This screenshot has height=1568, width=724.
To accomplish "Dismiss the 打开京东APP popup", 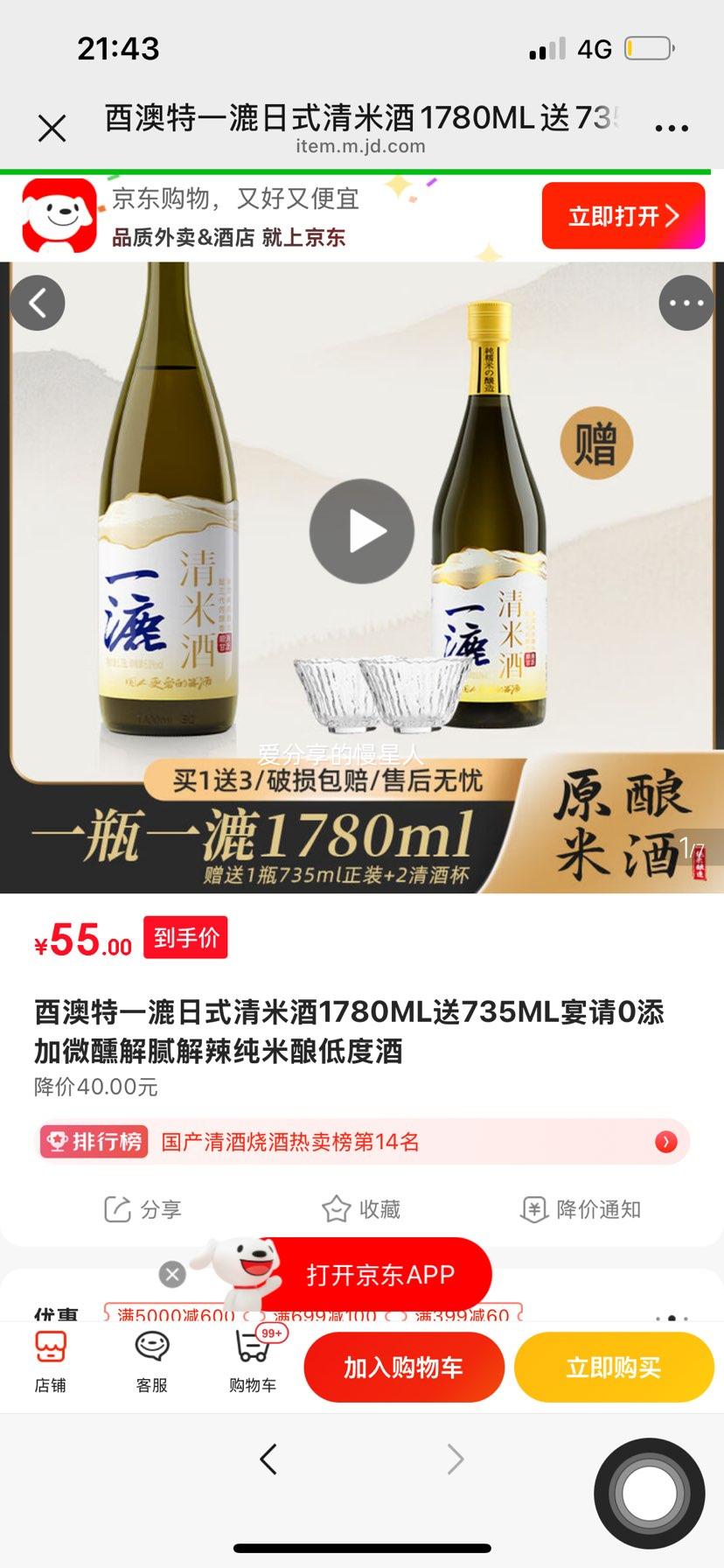I will (171, 1274).
